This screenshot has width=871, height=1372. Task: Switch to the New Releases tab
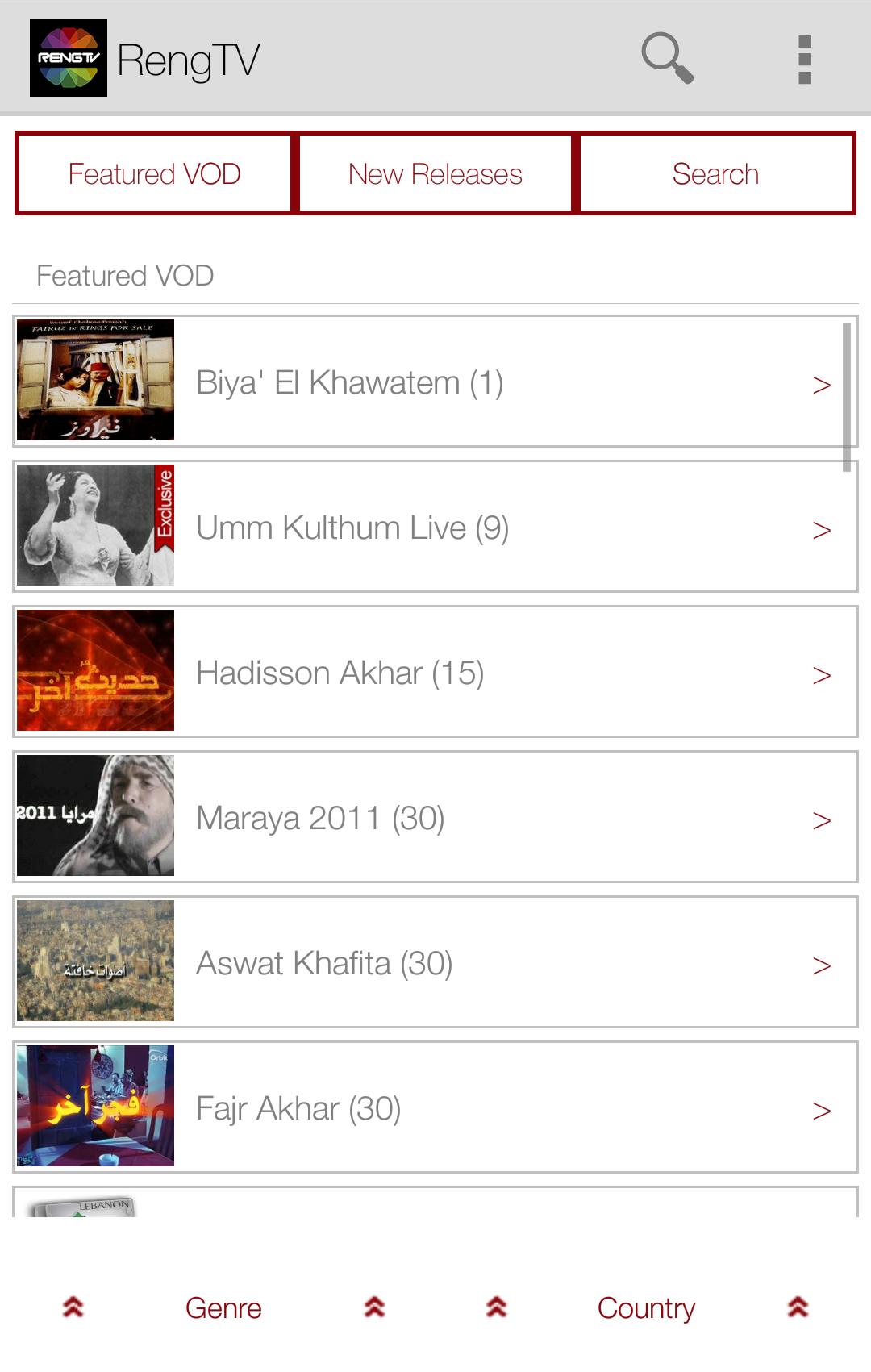(435, 173)
